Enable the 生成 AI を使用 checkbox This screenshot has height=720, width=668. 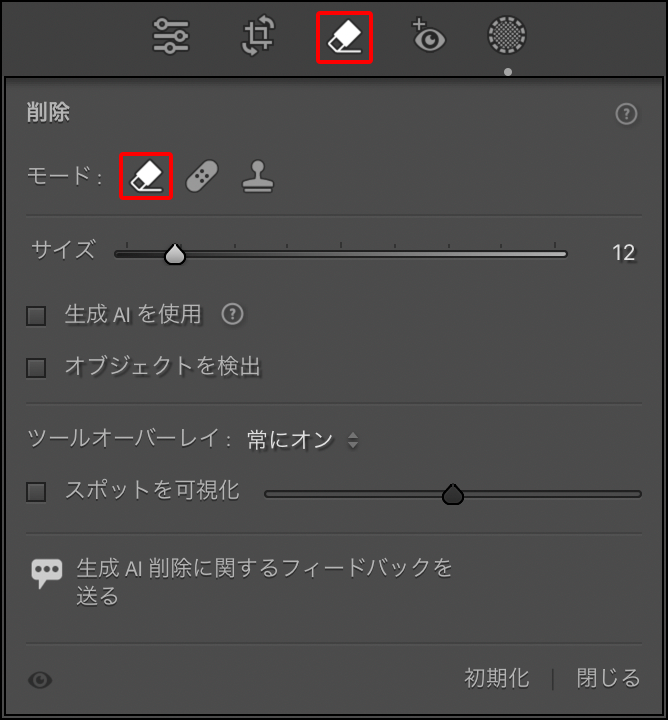pos(37,316)
